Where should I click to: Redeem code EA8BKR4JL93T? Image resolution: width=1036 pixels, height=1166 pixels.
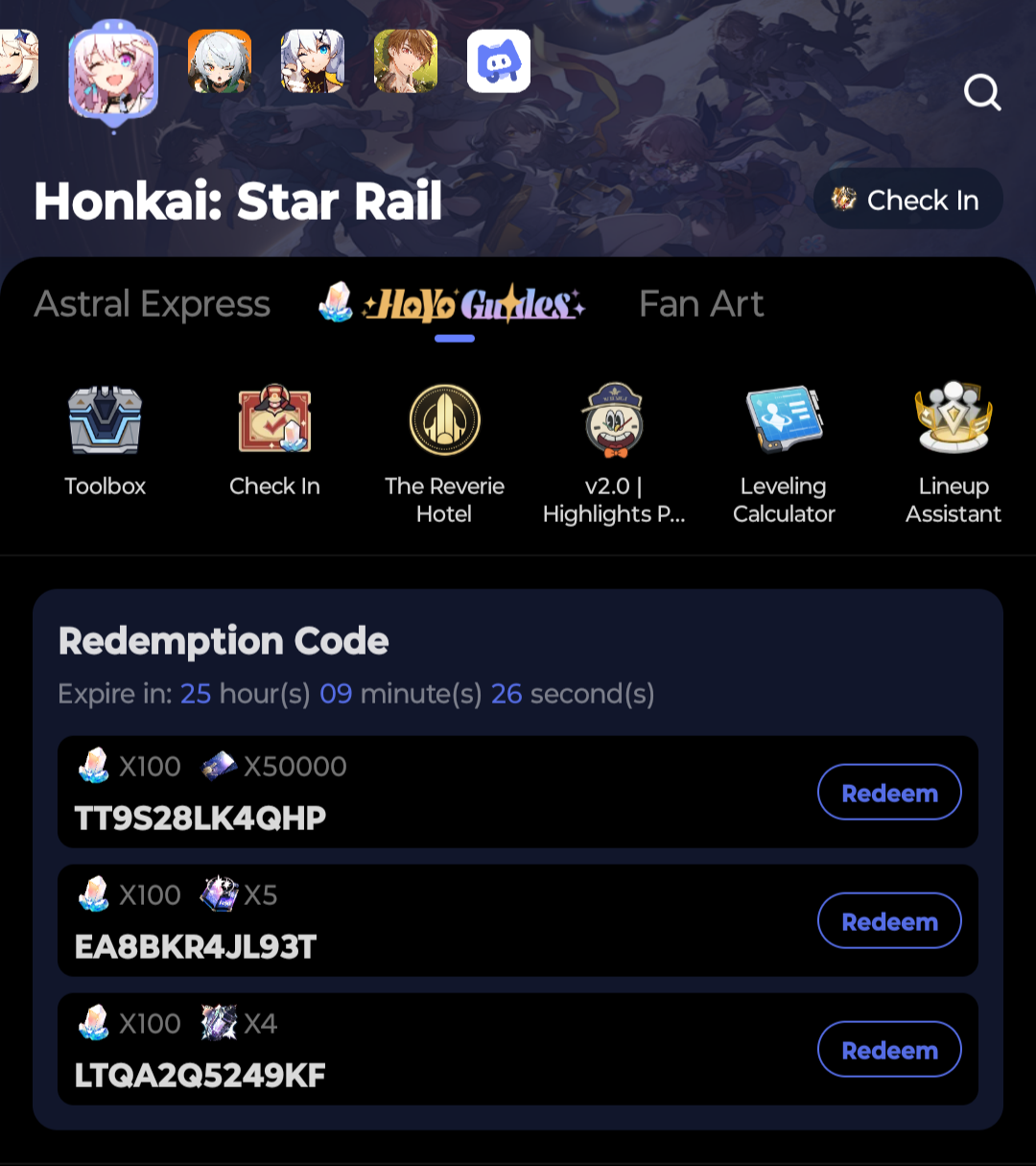coord(889,920)
